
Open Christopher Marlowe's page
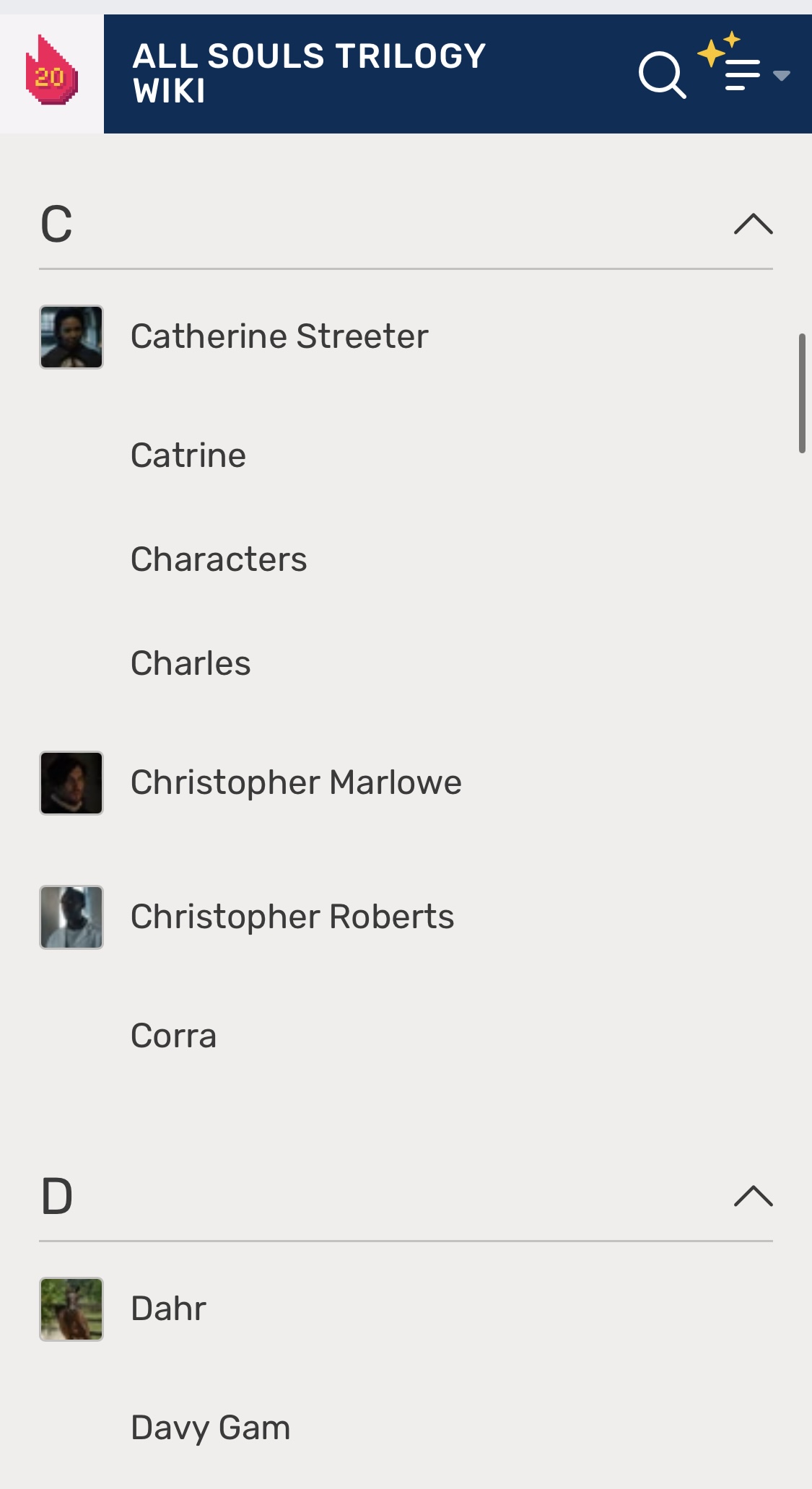point(296,782)
